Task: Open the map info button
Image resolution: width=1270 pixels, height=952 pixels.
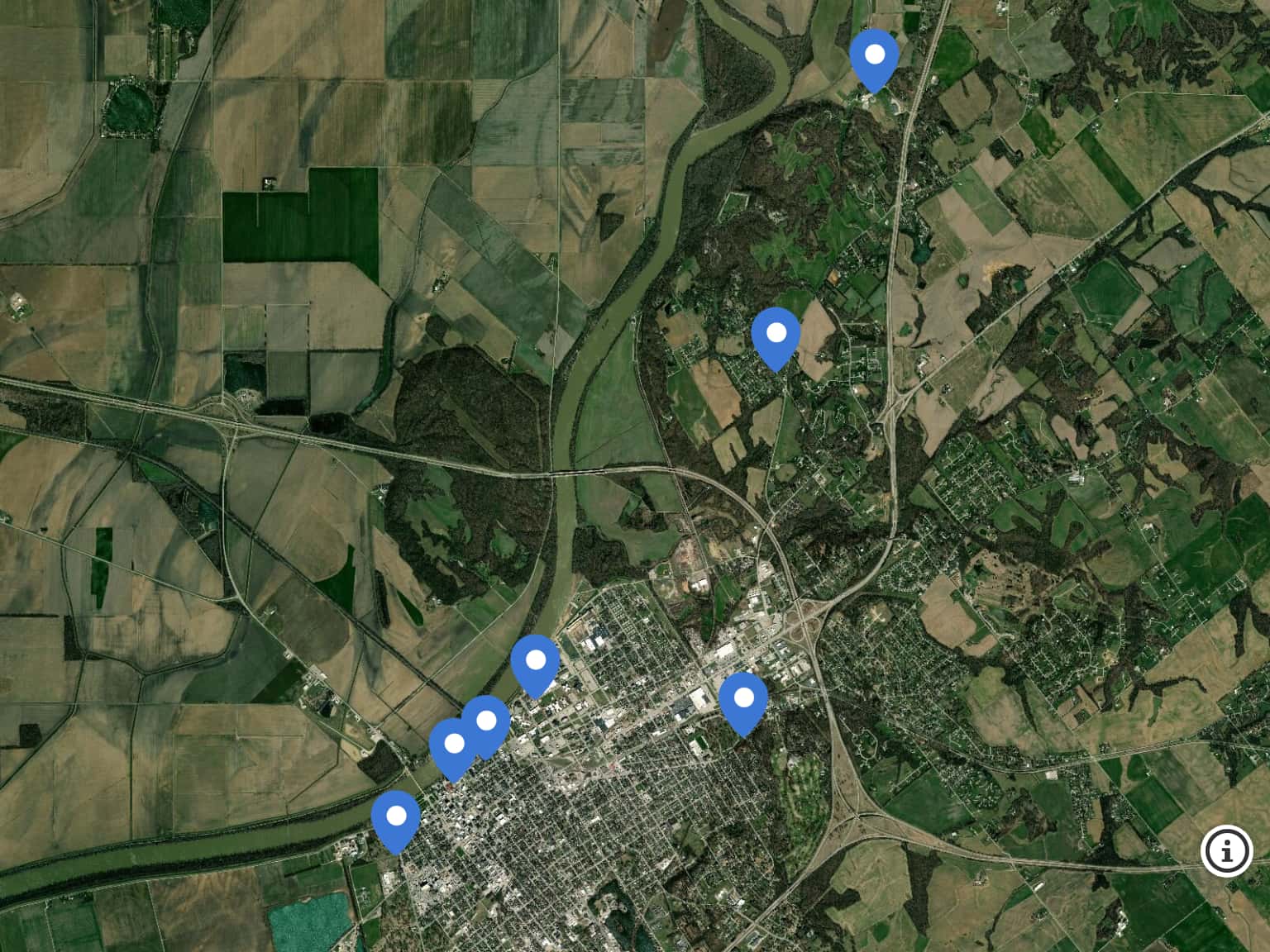Action: coord(1227,850)
